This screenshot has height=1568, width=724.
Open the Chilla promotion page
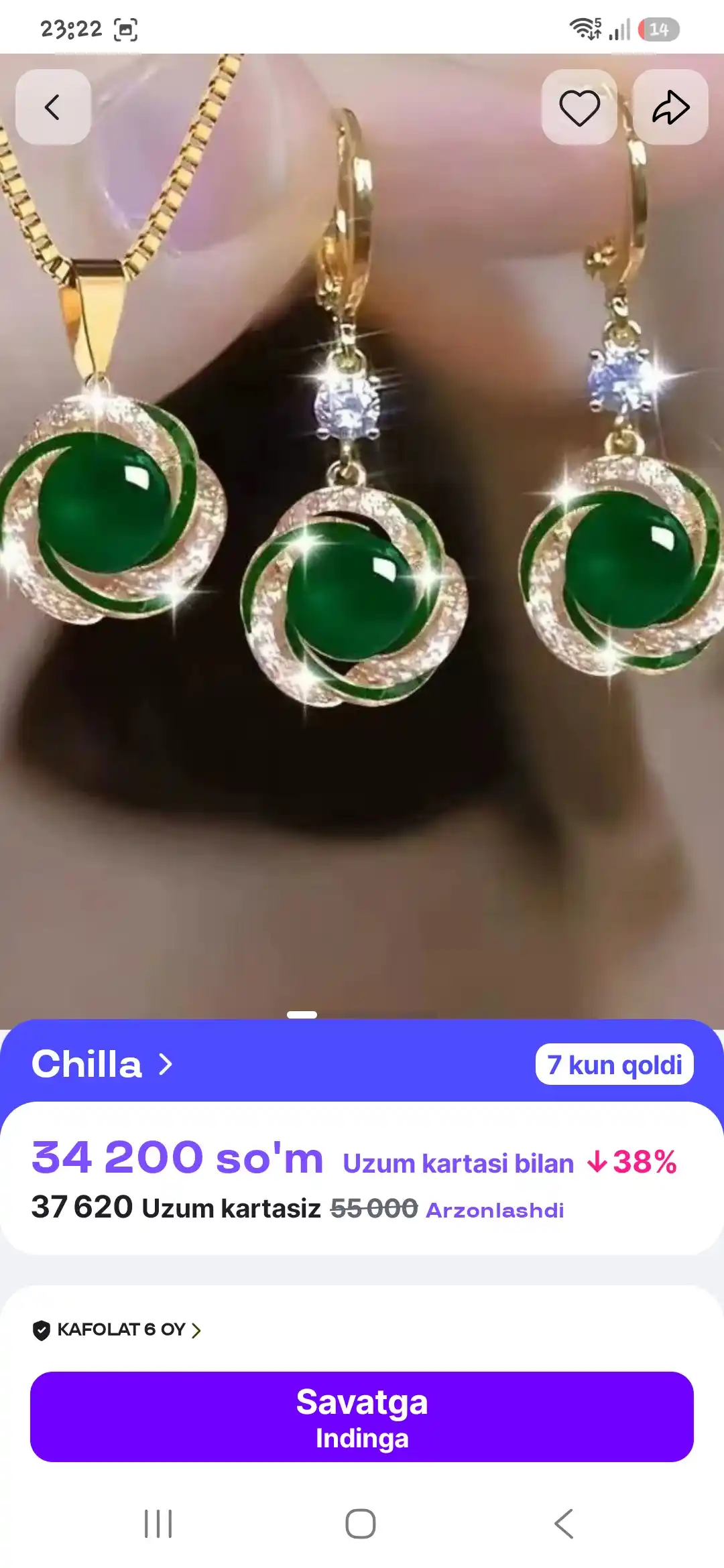(102, 1064)
